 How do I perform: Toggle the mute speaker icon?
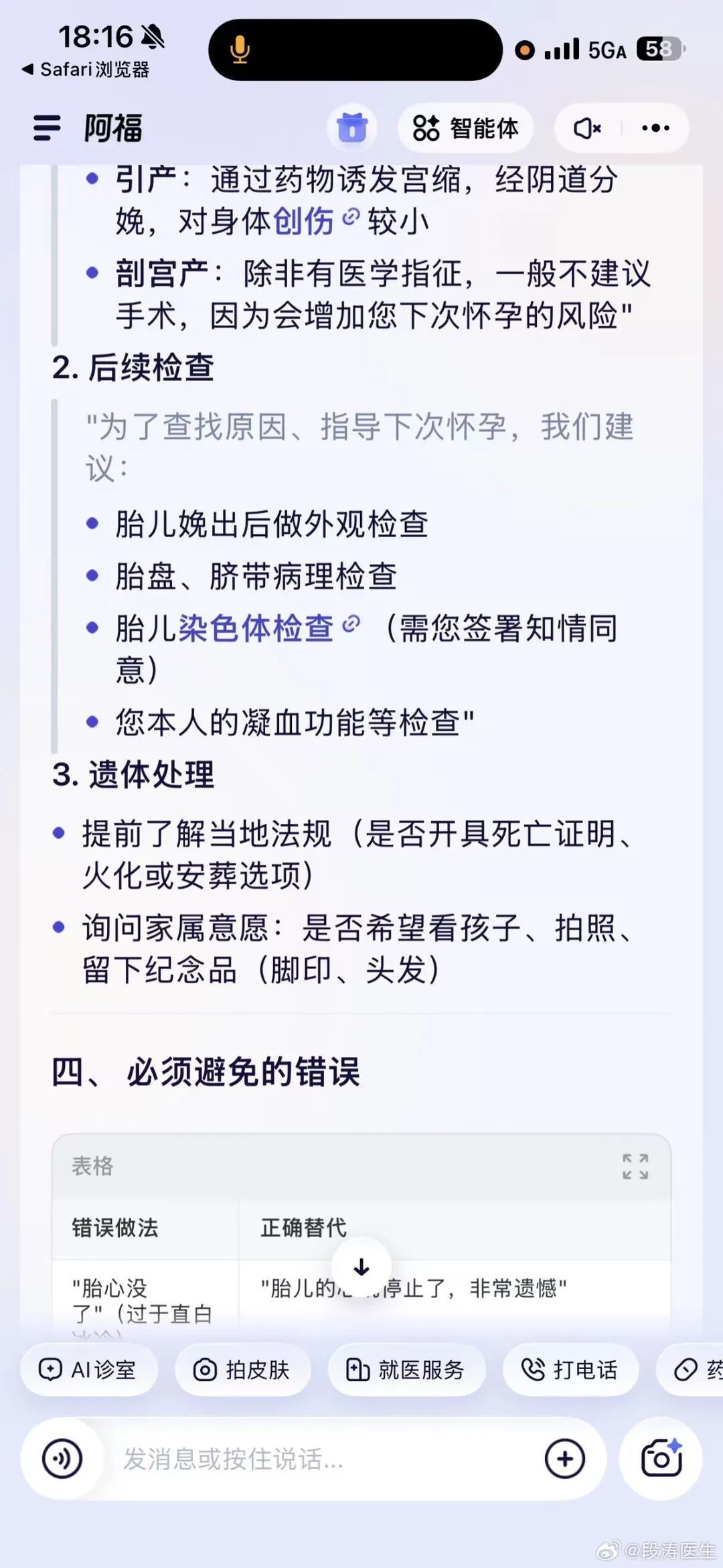point(587,128)
